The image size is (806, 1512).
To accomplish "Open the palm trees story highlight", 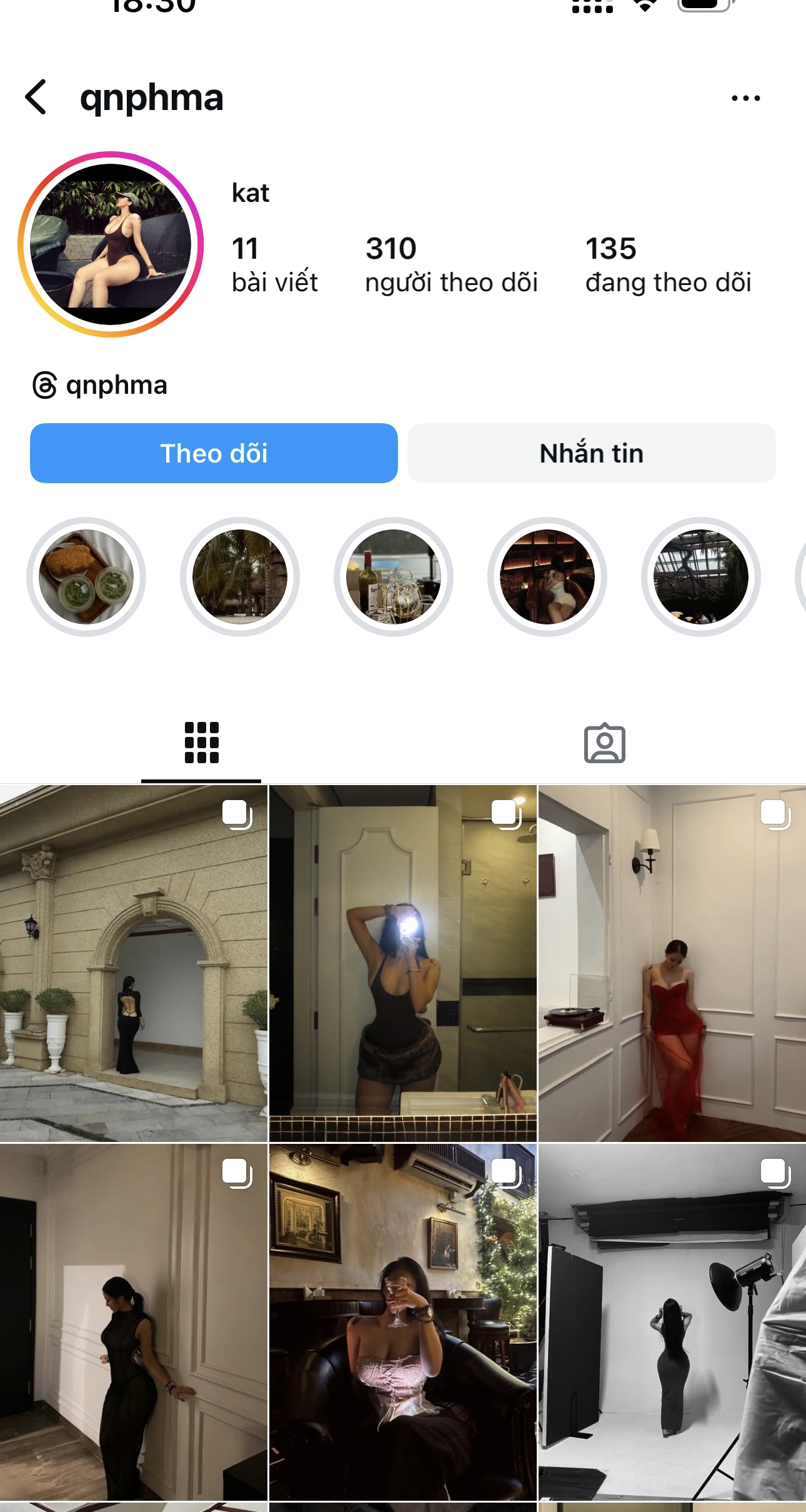I will click(240, 576).
